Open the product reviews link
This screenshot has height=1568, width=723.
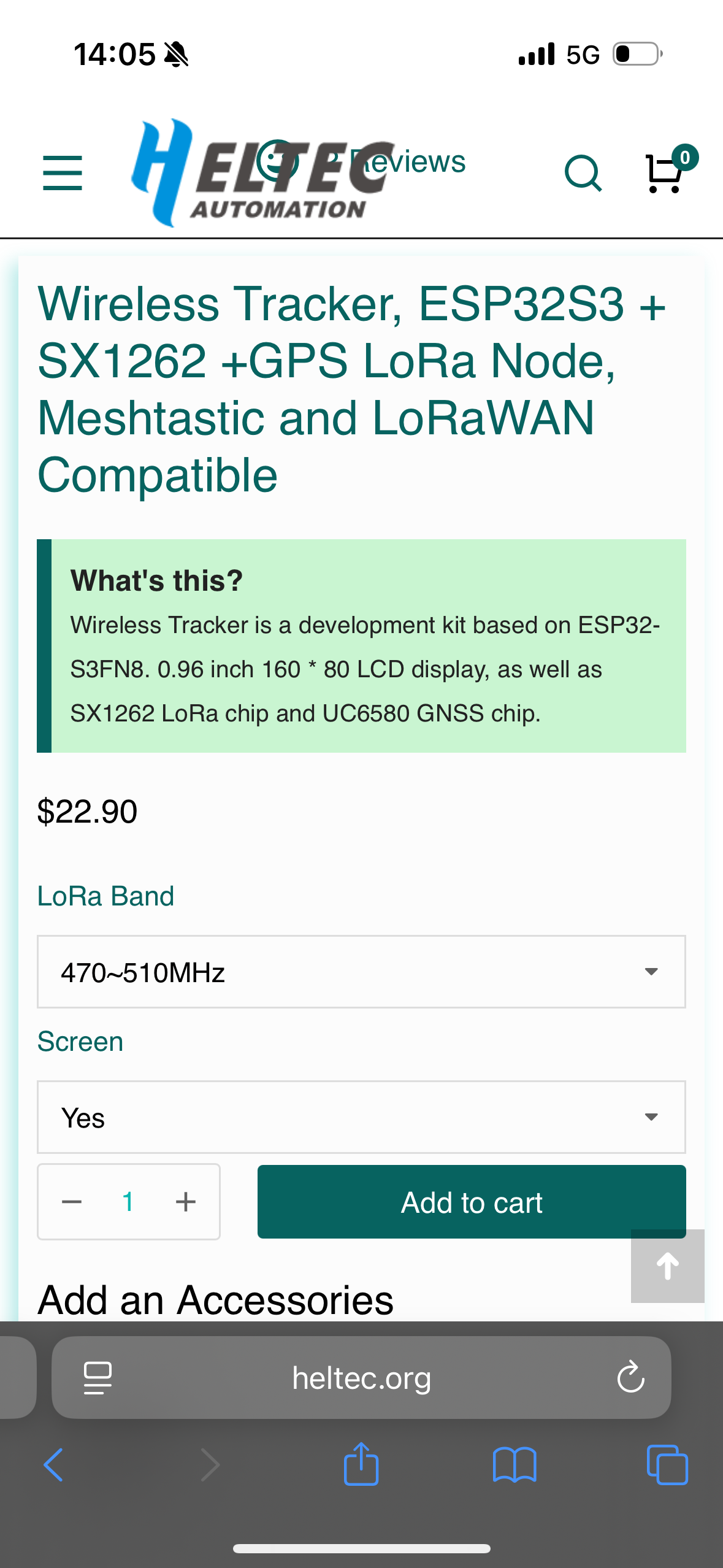pos(362,161)
